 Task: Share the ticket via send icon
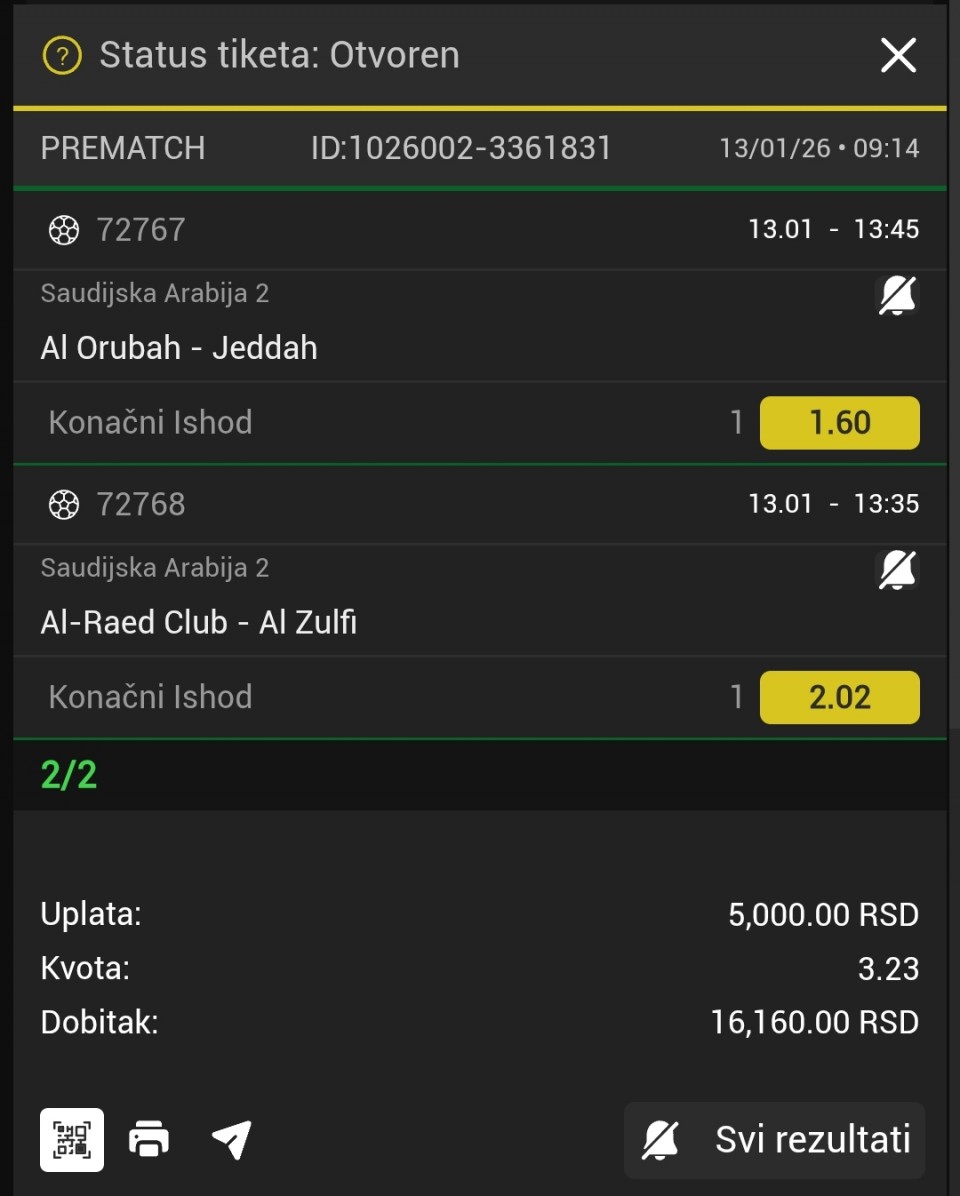tap(231, 1139)
